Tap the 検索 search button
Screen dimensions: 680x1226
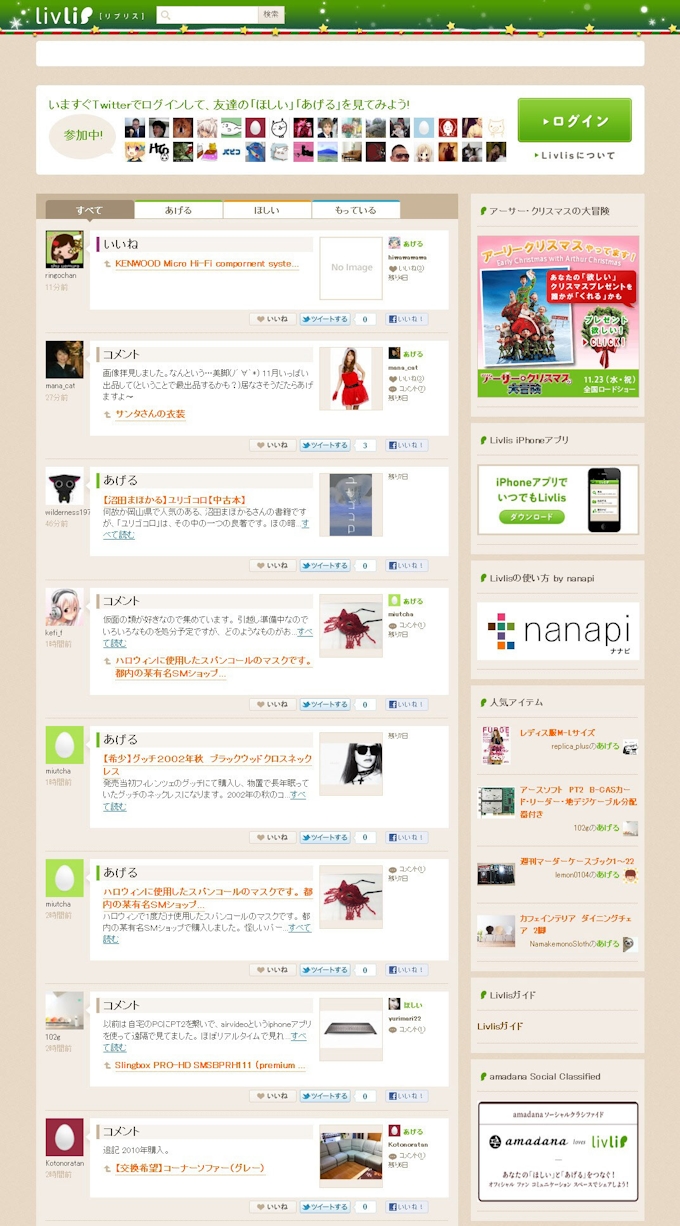[271, 15]
